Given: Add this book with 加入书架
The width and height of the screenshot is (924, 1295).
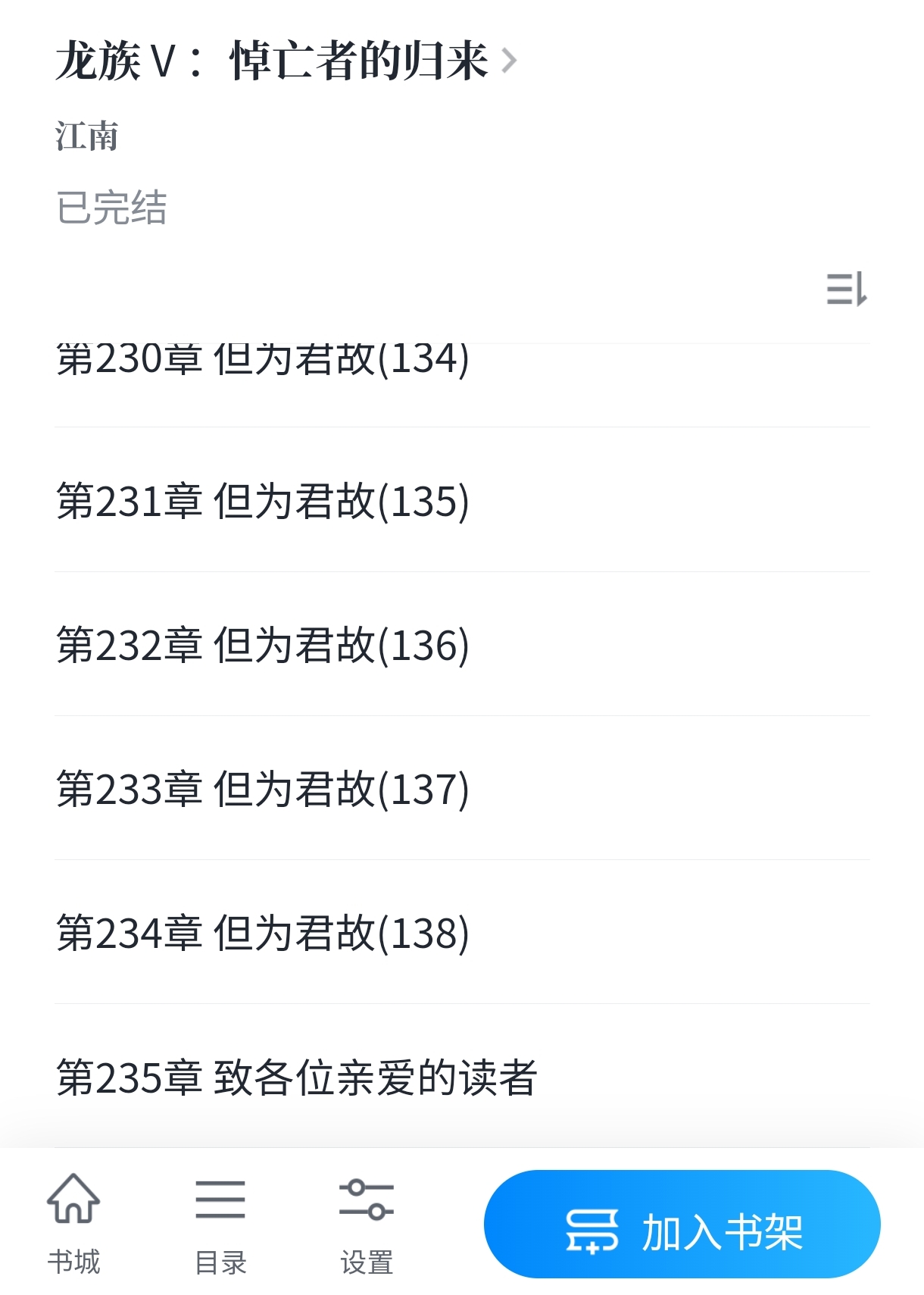Looking at the screenshot, I should coord(682,1224).
